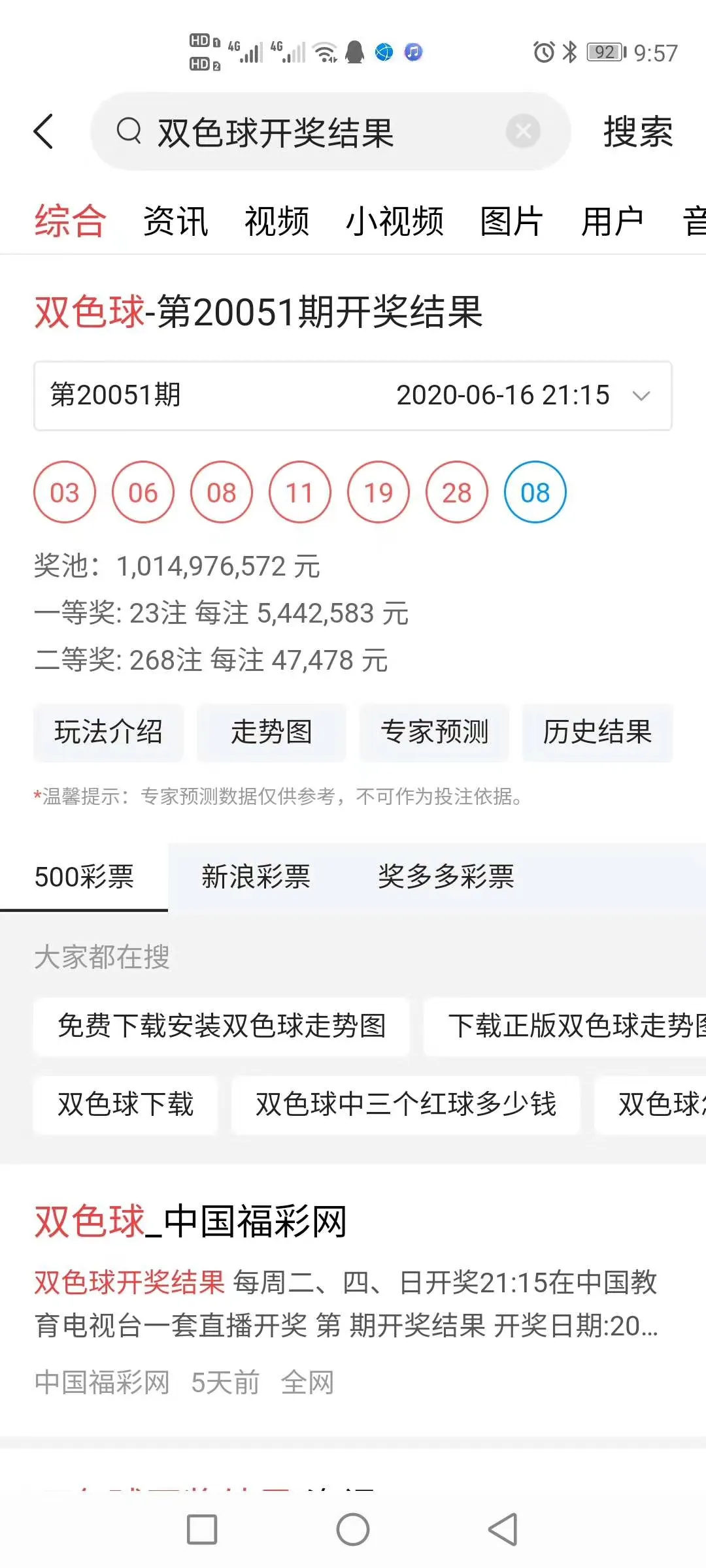Switch to the 资讯 tab
The image size is (706, 1568).
click(x=175, y=221)
